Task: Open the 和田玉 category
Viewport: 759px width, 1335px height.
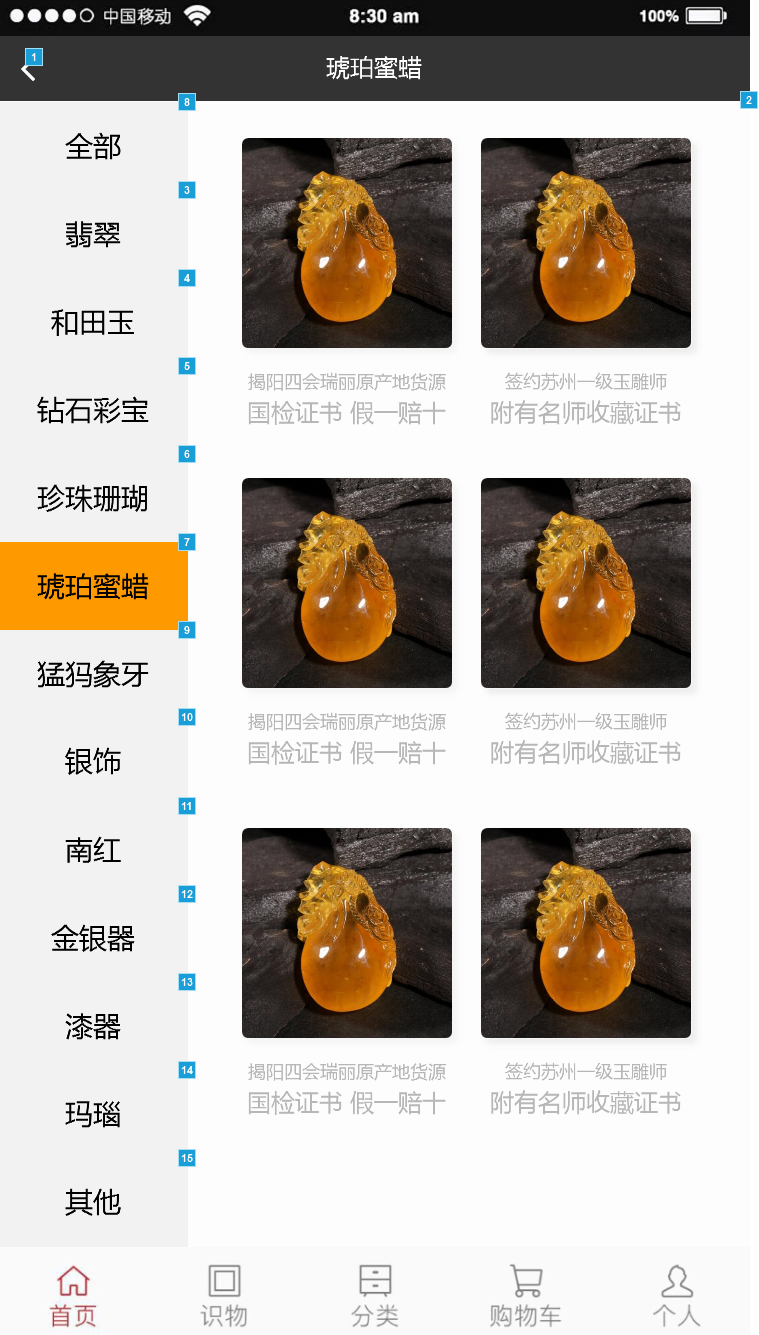Action: click(93, 323)
